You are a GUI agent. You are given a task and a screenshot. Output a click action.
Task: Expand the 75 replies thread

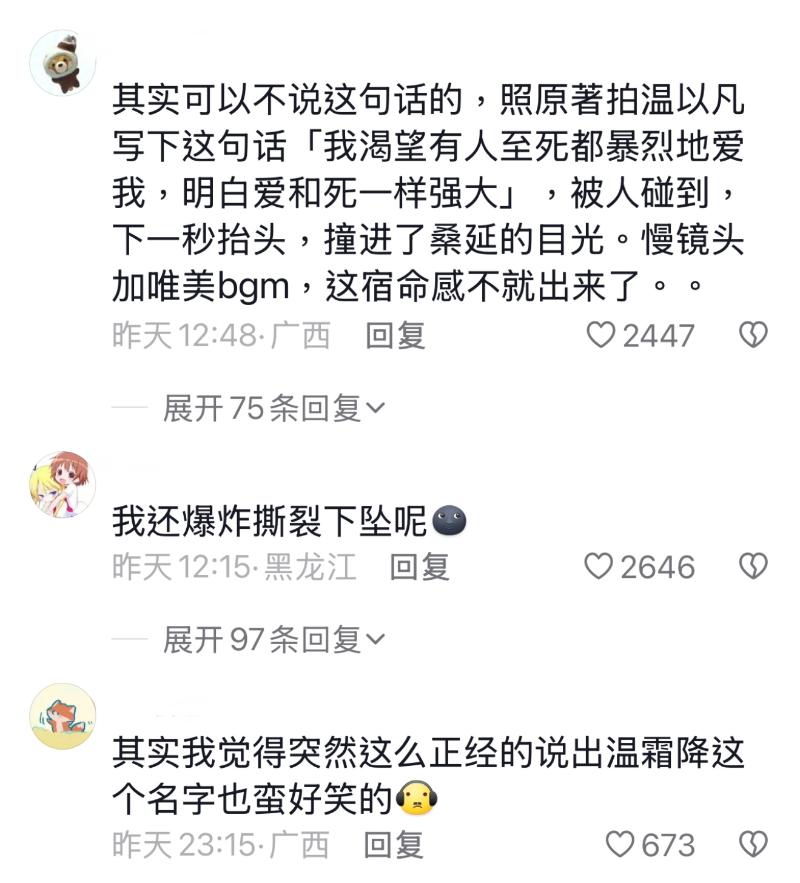pos(273,408)
